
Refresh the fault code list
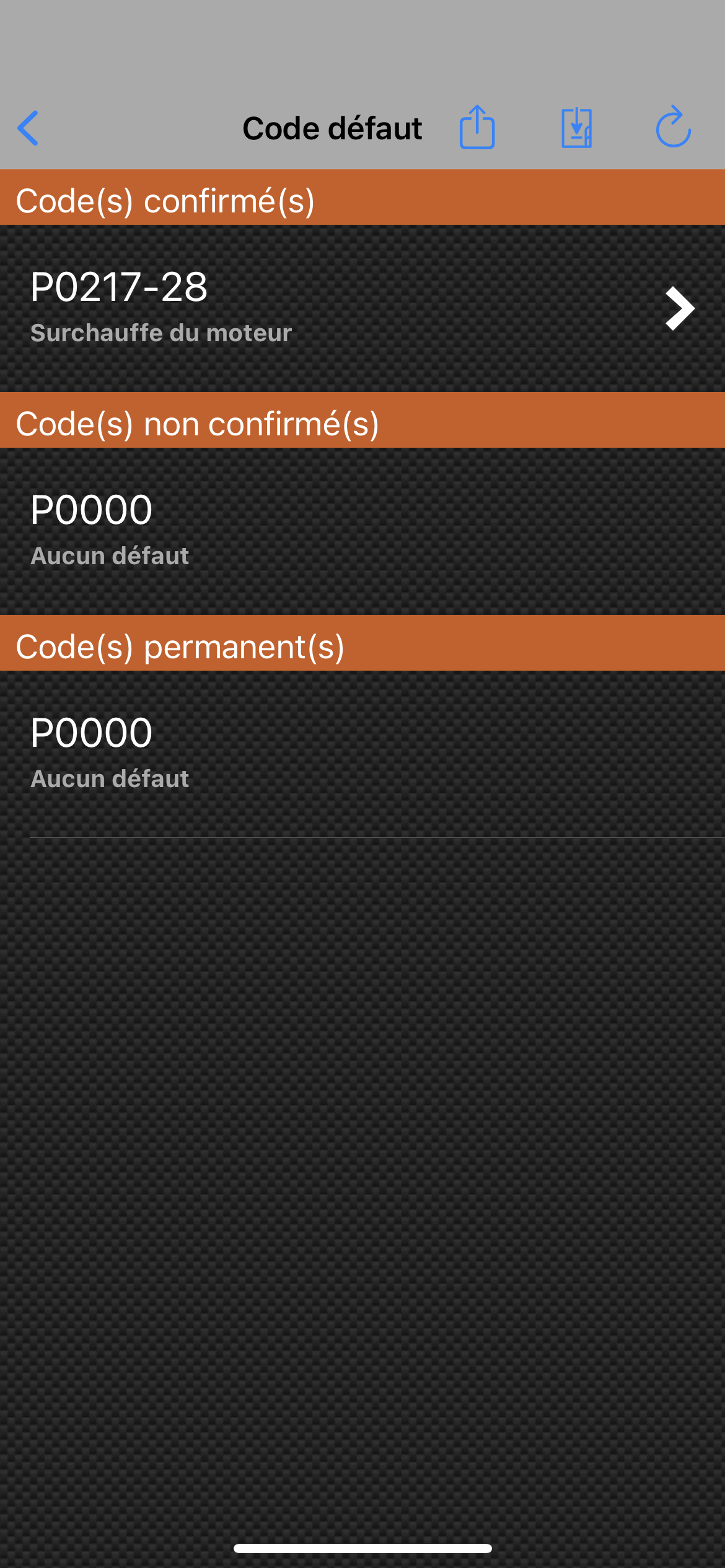(673, 128)
